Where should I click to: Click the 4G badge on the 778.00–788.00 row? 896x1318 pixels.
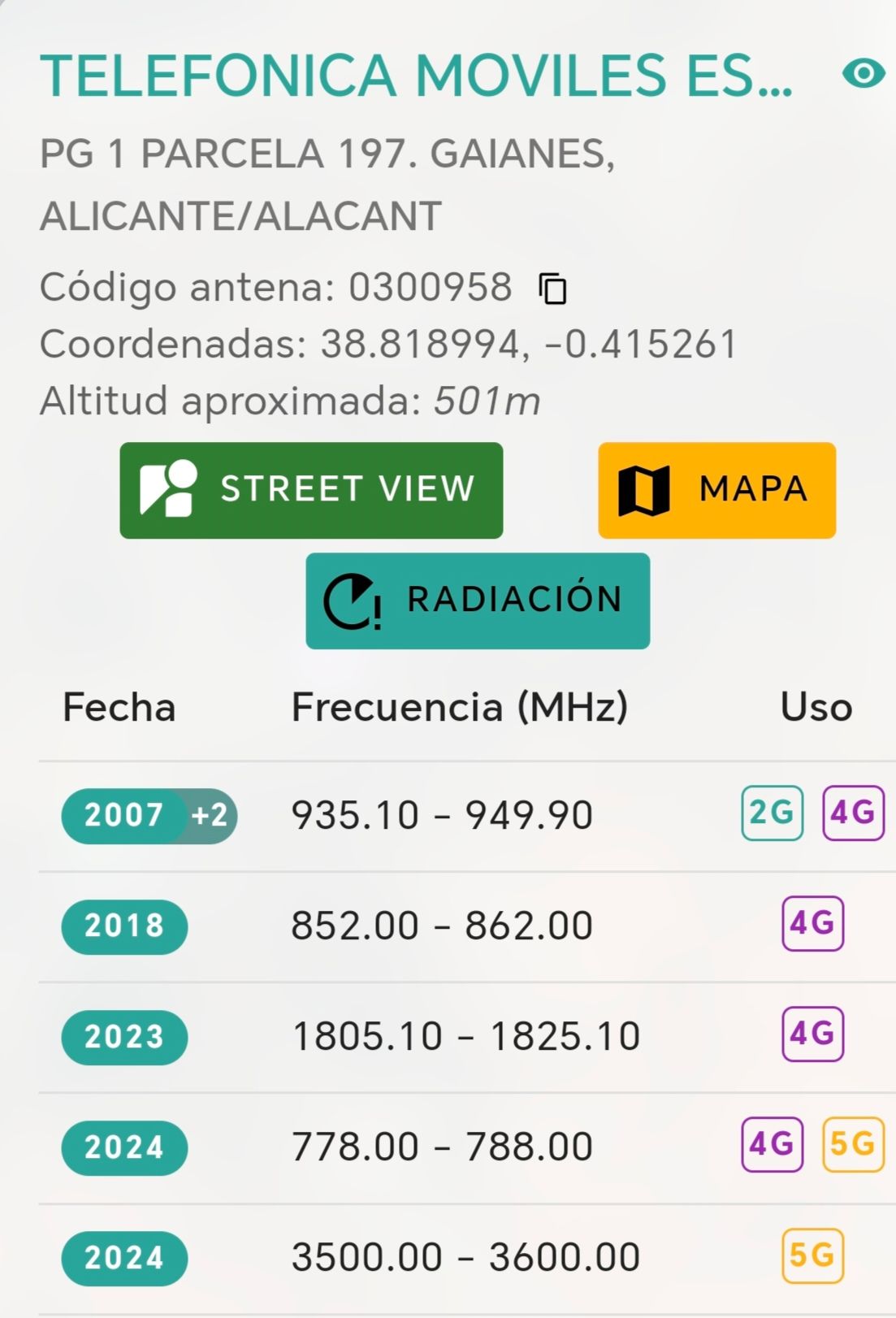pos(773,1144)
